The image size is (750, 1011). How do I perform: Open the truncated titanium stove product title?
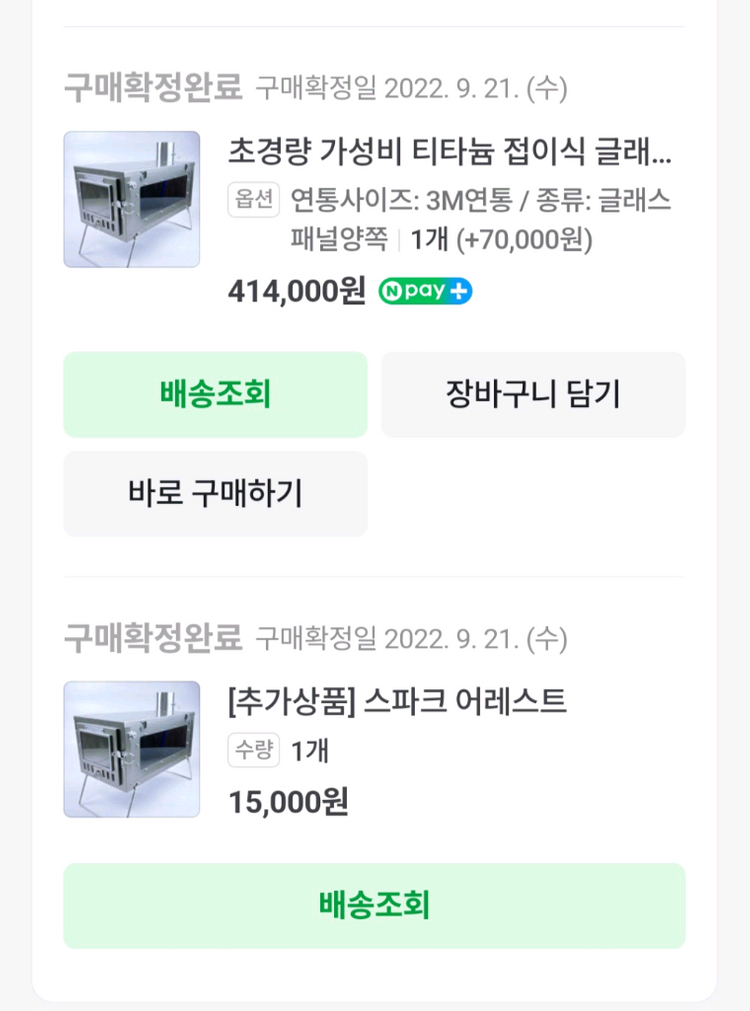coord(450,155)
